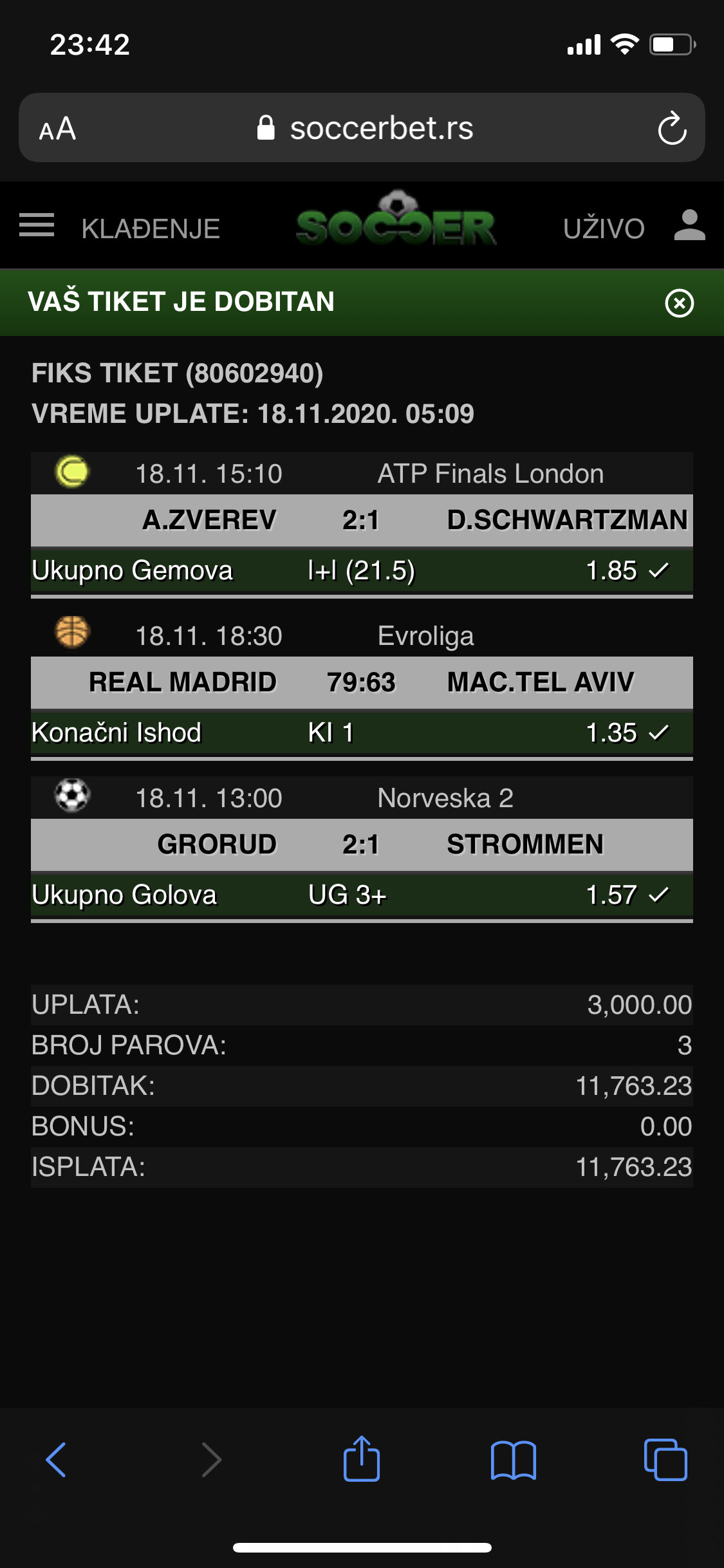The height and width of the screenshot is (1568, 724).
Task: Switch to UŽIVO live betting
Action: 604,229
